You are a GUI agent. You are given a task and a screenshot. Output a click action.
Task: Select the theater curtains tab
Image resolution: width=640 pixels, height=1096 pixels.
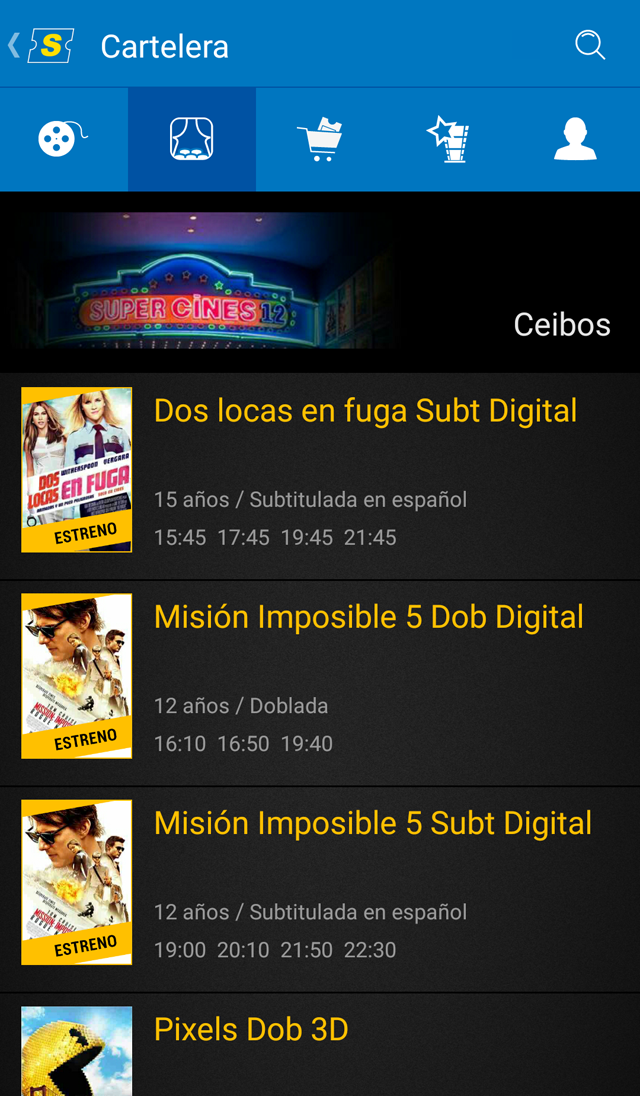click(191, 139)
